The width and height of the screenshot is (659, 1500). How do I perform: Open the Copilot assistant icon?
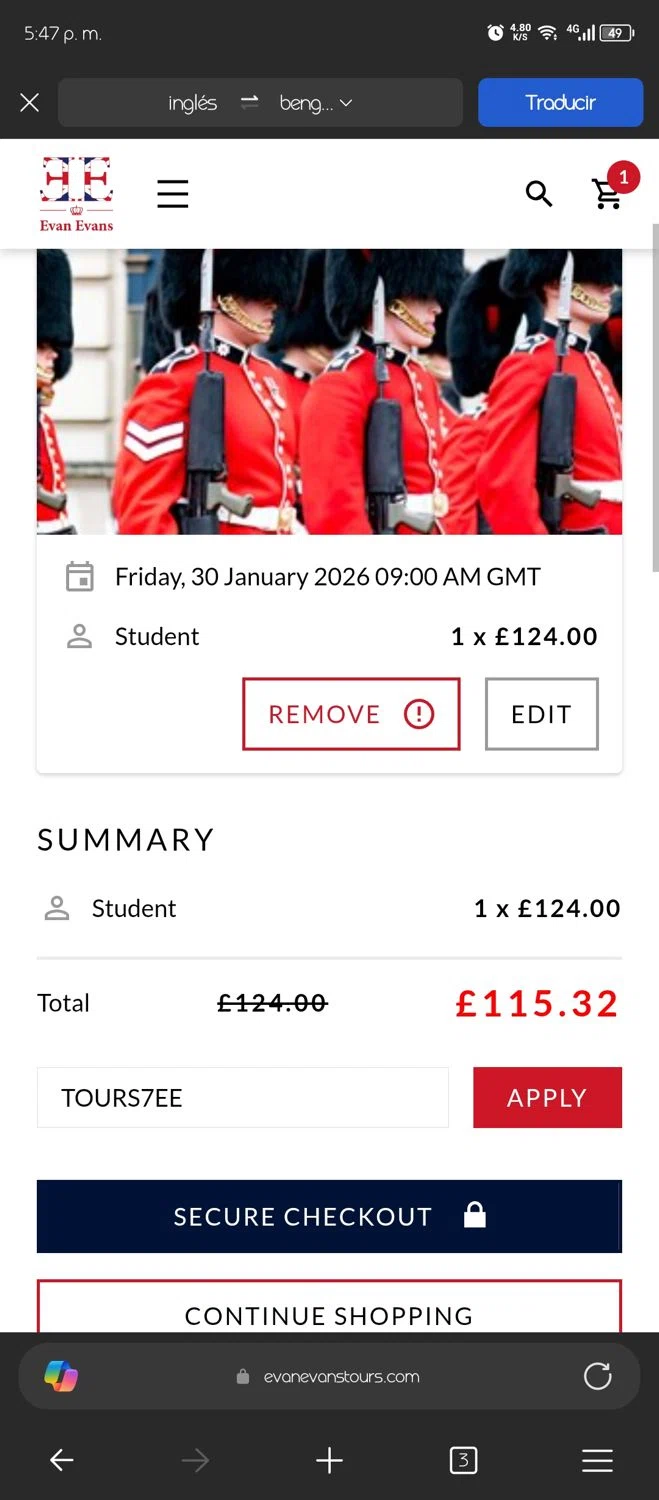tap(61, 1377)
